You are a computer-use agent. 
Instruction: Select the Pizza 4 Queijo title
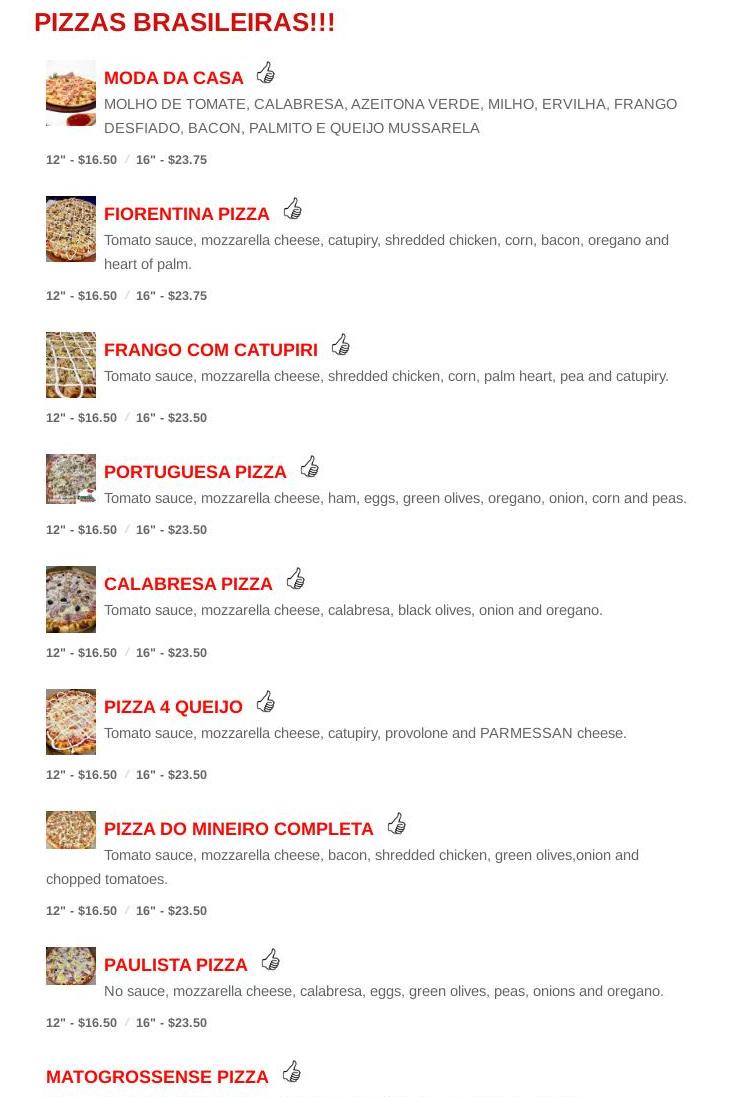173,707
